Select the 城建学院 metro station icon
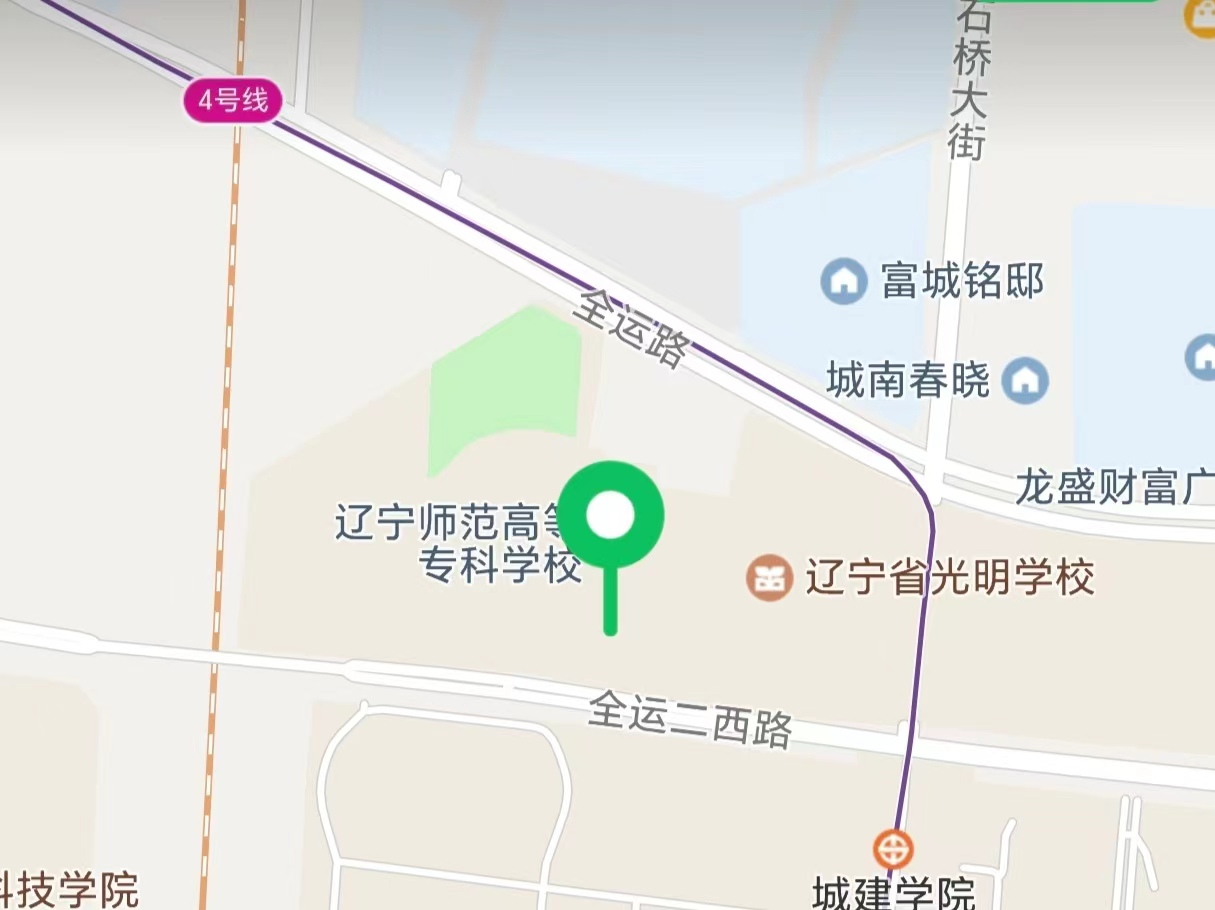The height and width of the screenshot is (910, 1215). click(892, 849)
